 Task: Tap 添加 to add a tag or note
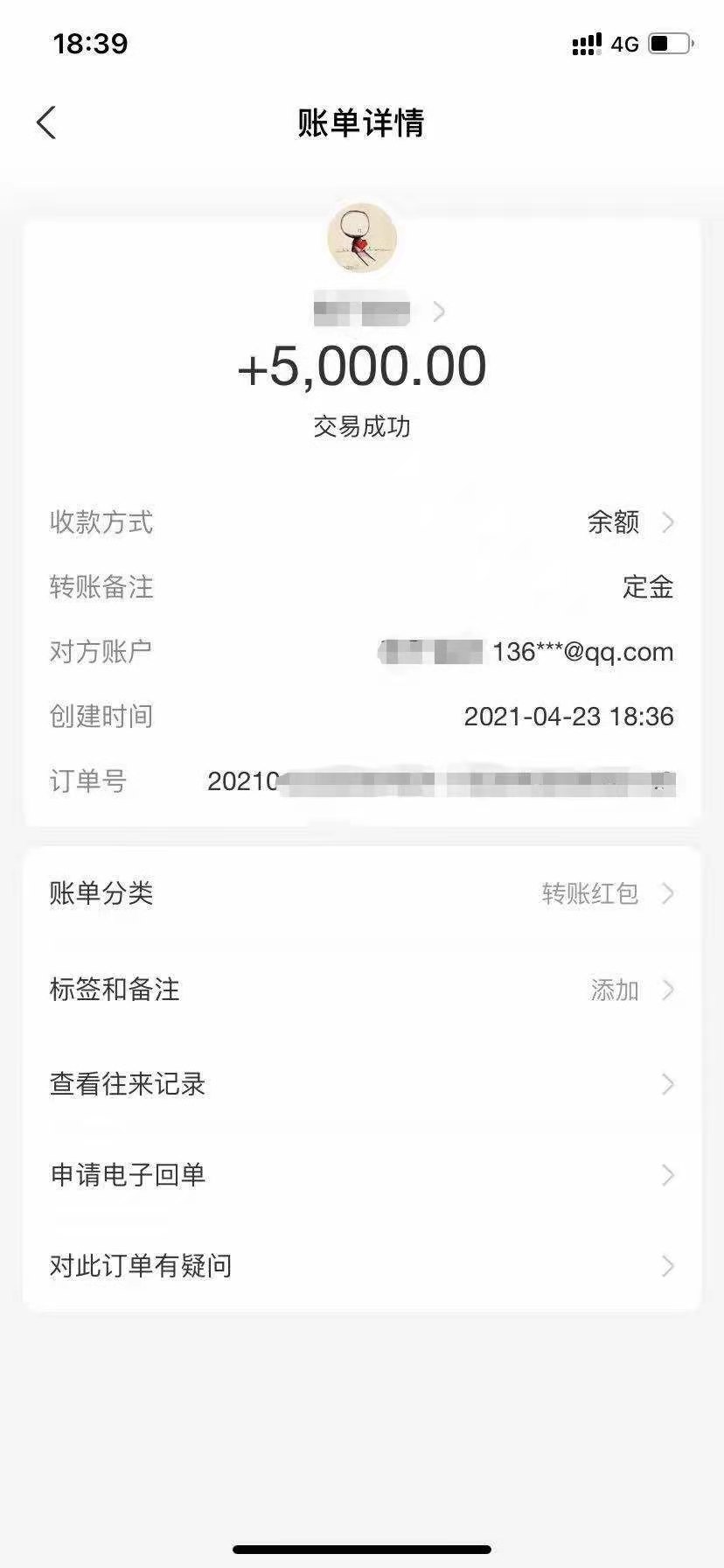tap(614, 990)
